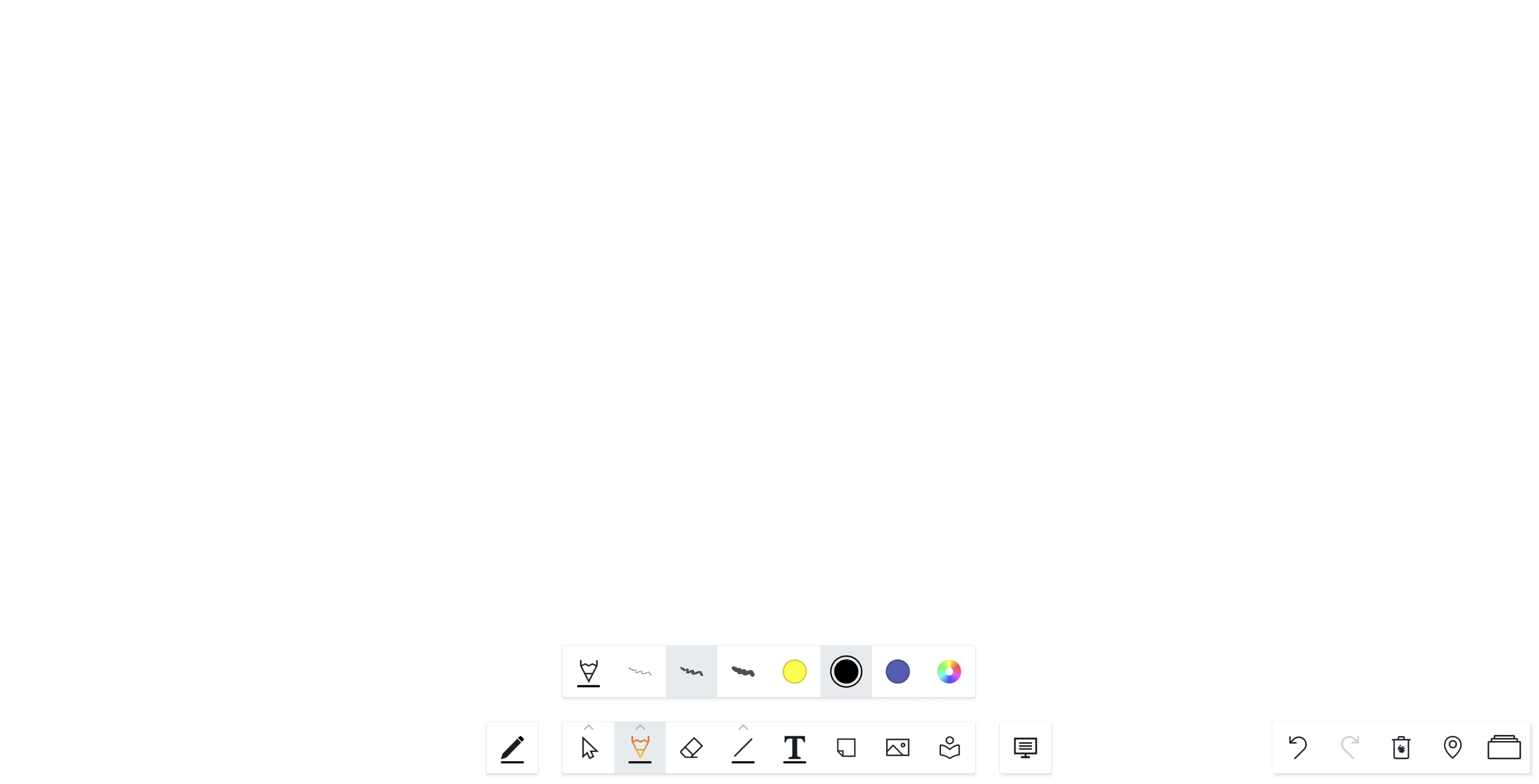This screenshot has height=784, width=1539.
Task: Toggle the edit toolbar pencil button
Action: pyautogui.click(x=512, y=748)
